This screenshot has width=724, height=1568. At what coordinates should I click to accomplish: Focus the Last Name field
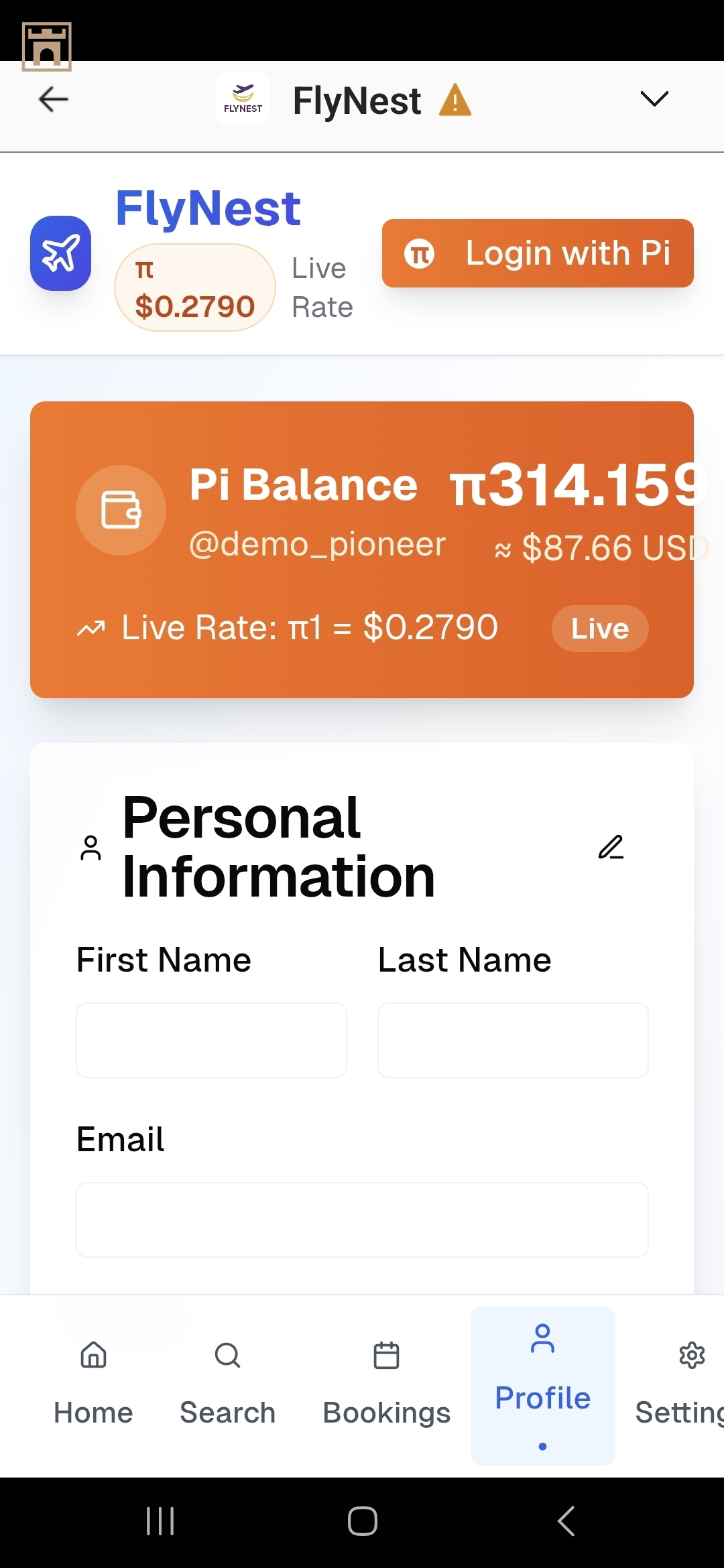tap(513, 1040)
